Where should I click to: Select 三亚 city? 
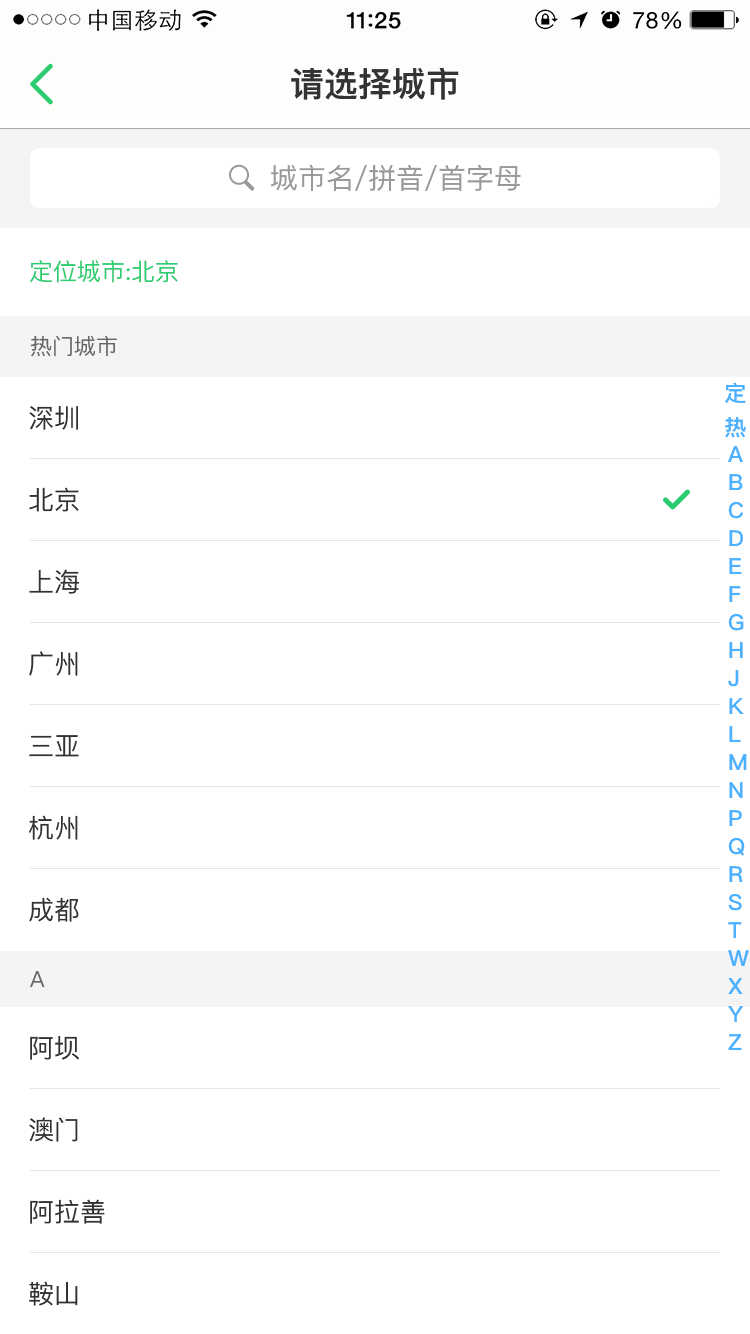[375, 746]
